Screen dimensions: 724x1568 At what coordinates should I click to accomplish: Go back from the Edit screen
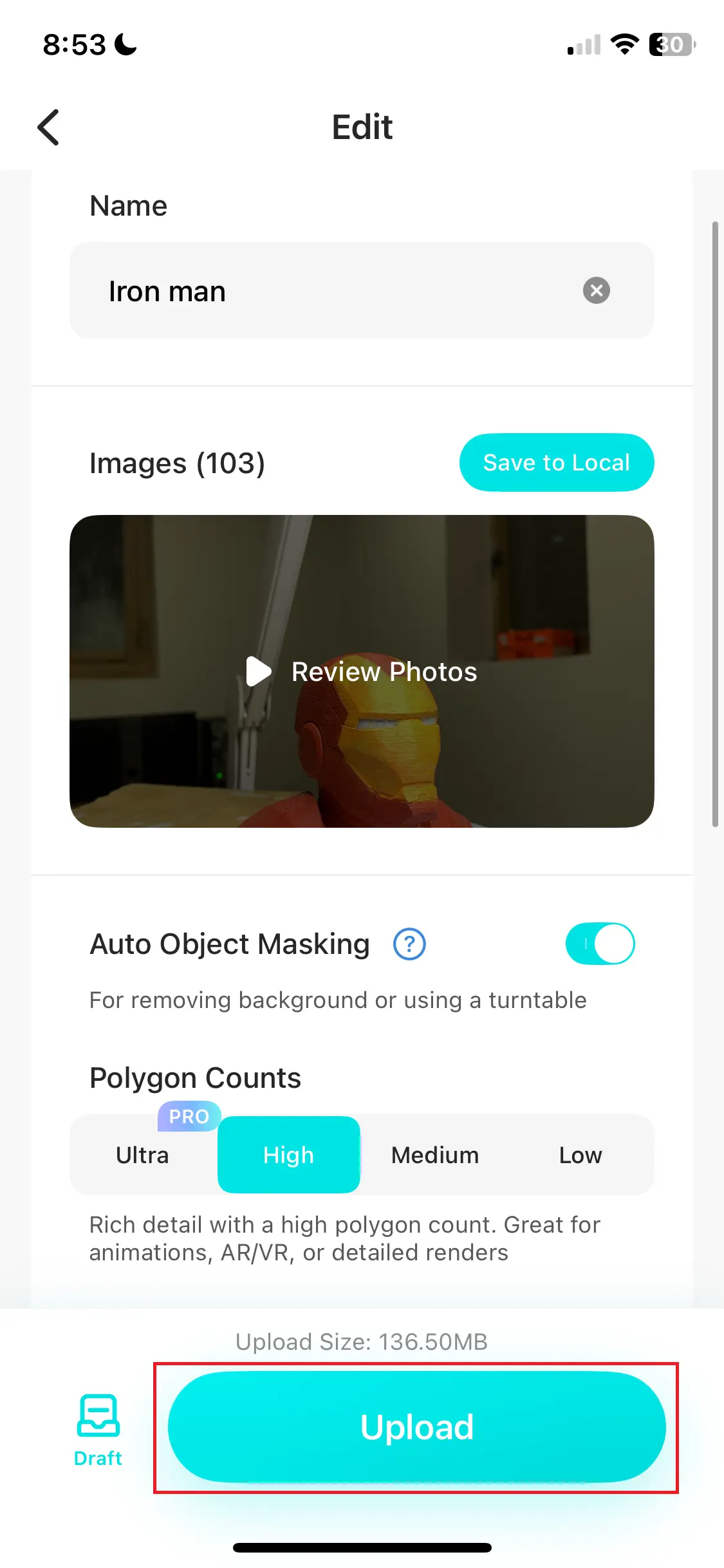pos(48,127)
